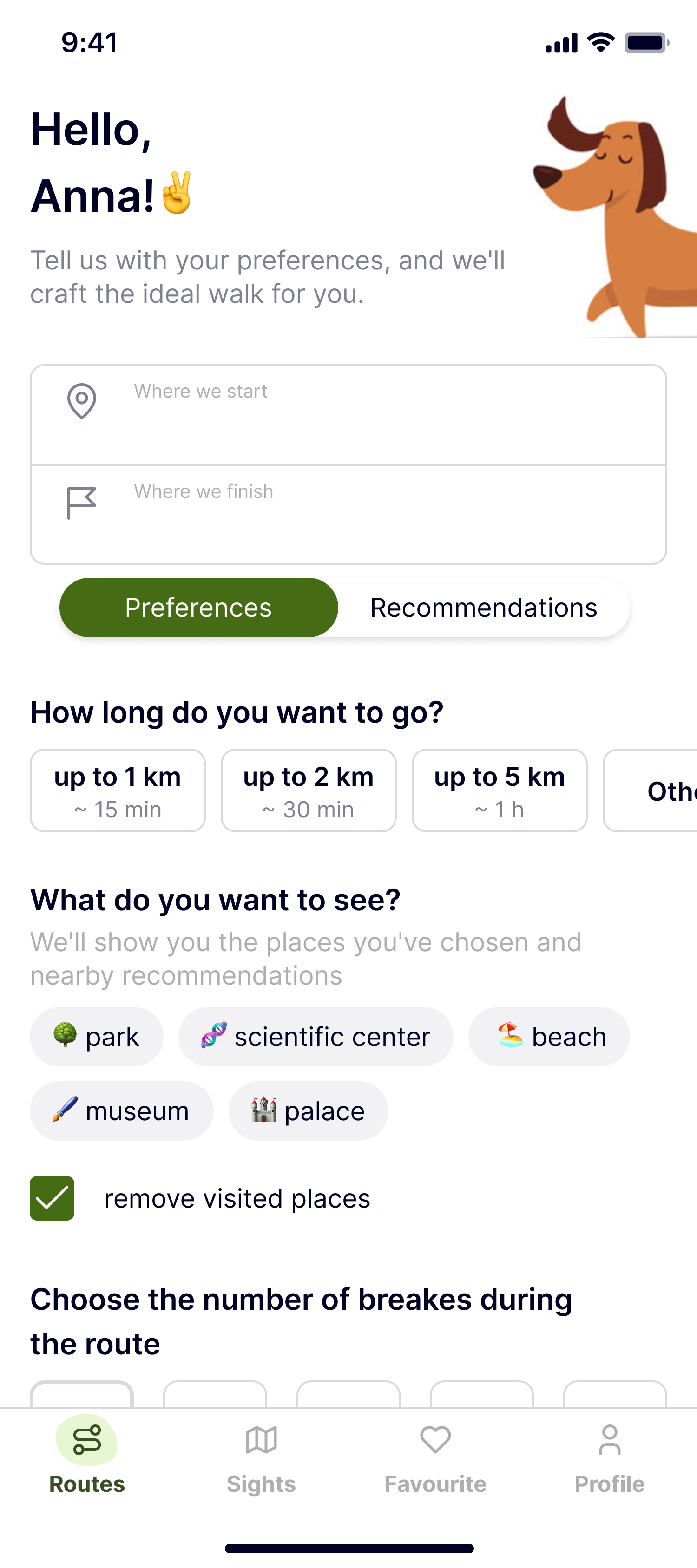
Task: Select the park chip
Action: point(97,1036)
